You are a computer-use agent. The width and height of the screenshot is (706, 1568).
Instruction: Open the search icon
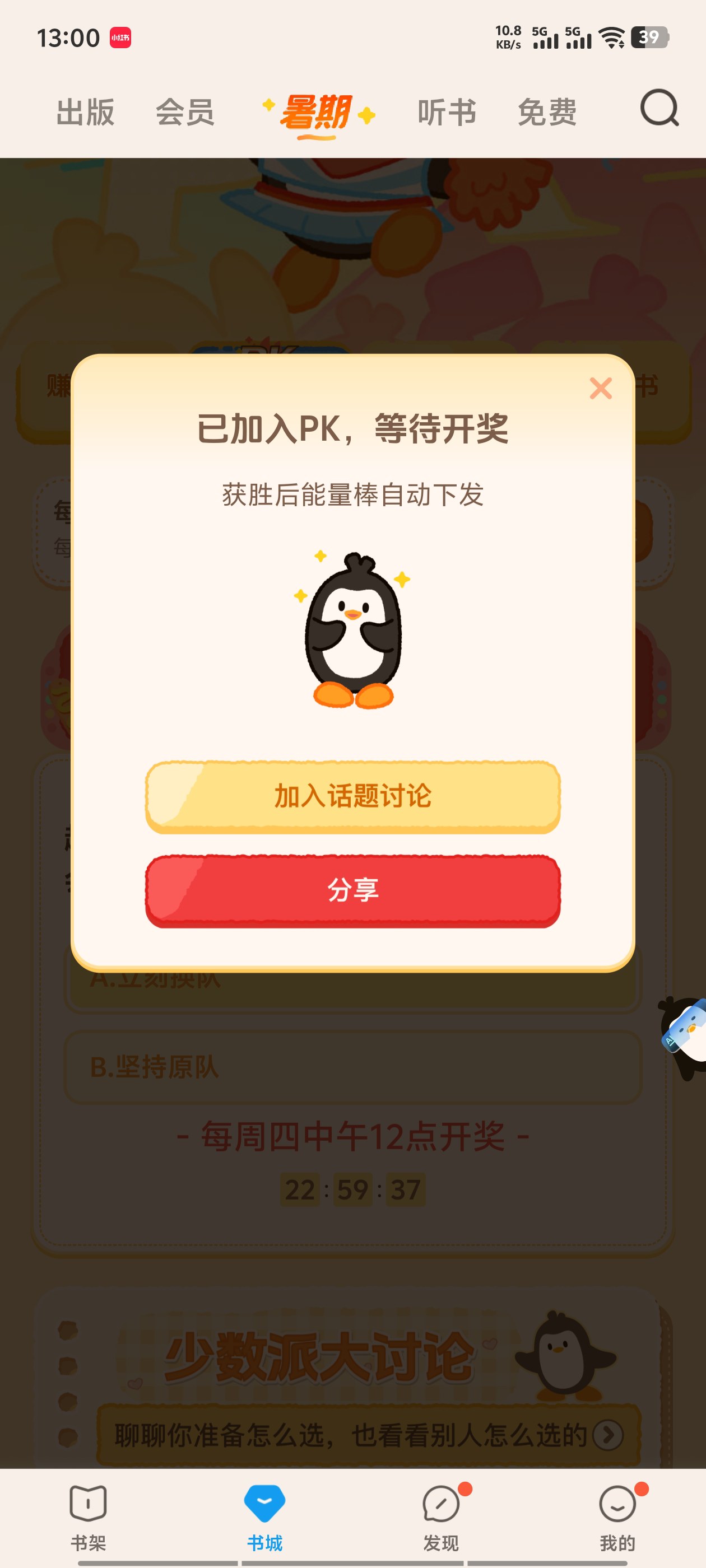point(659,108)
